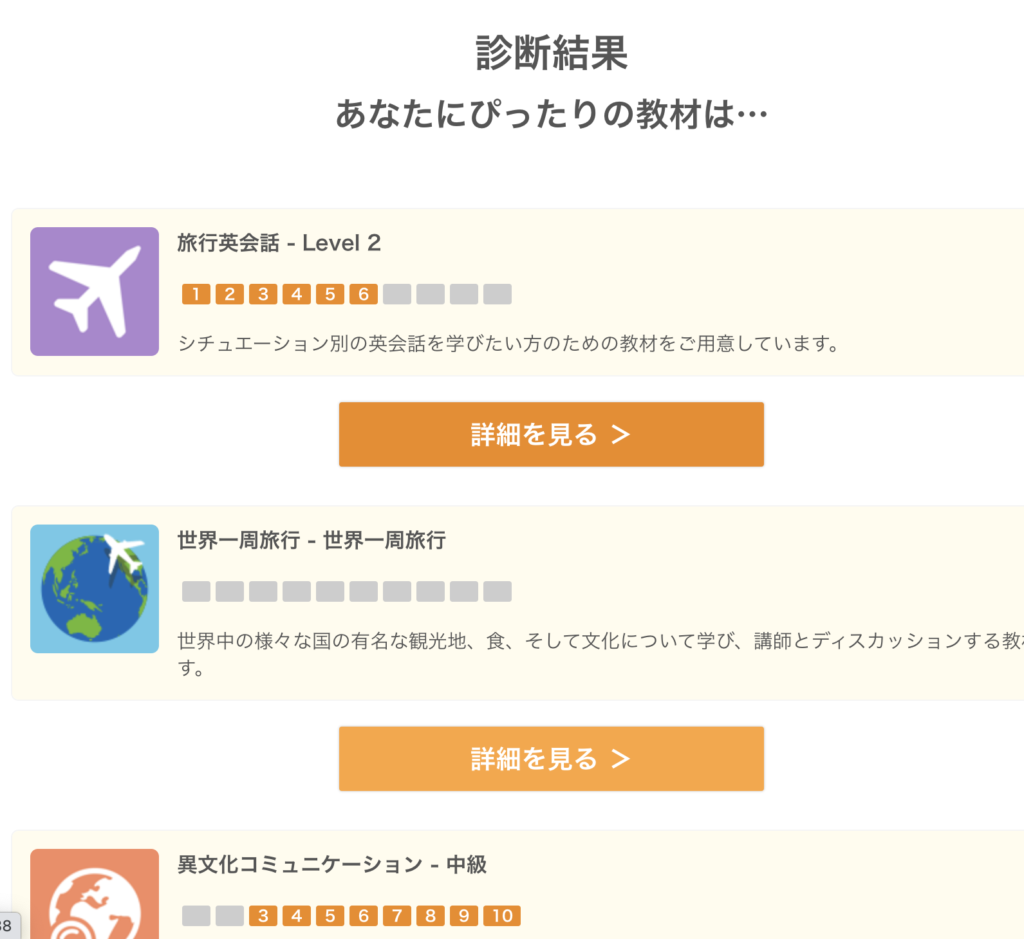1024x939 pixels.
Task: Tap 詳細を見る under 旅行英会話 Level 2
Action: pyautogui.click(x=551, y=434)
